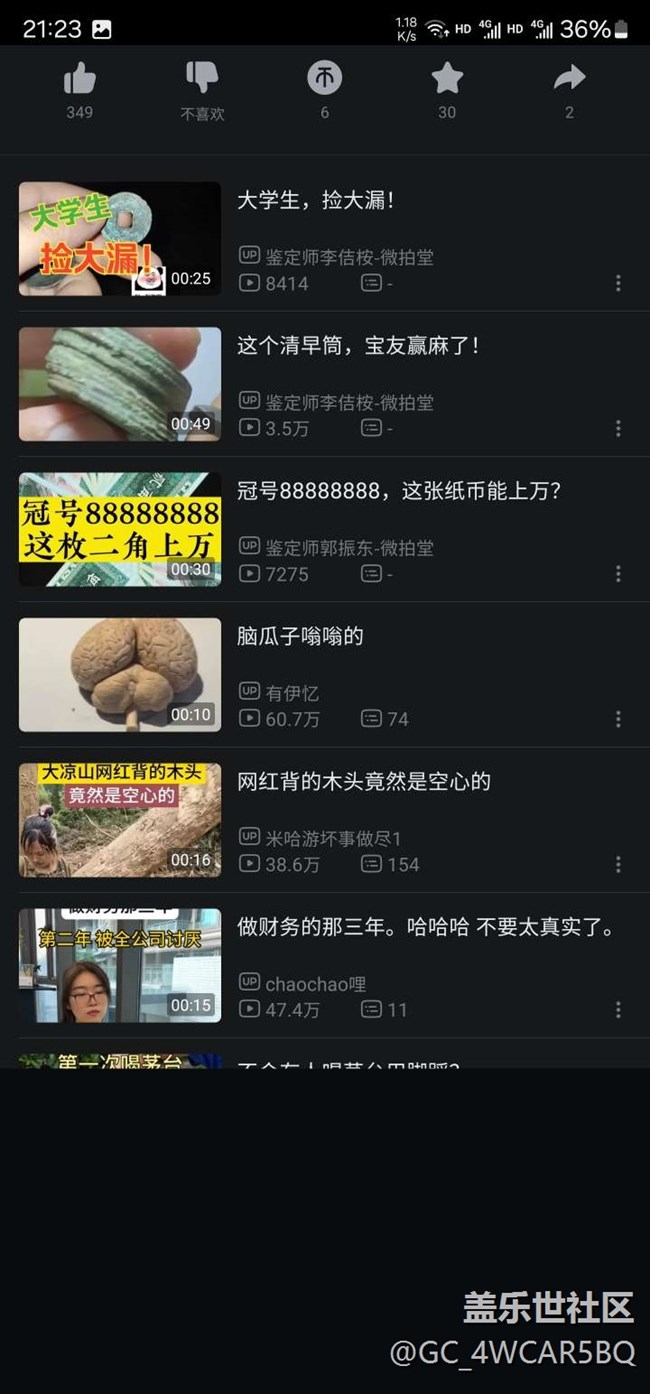Viewport: 650px width, 1394px height.
Task: Play 做财务的那三年 video
Action: coord(120,965)
